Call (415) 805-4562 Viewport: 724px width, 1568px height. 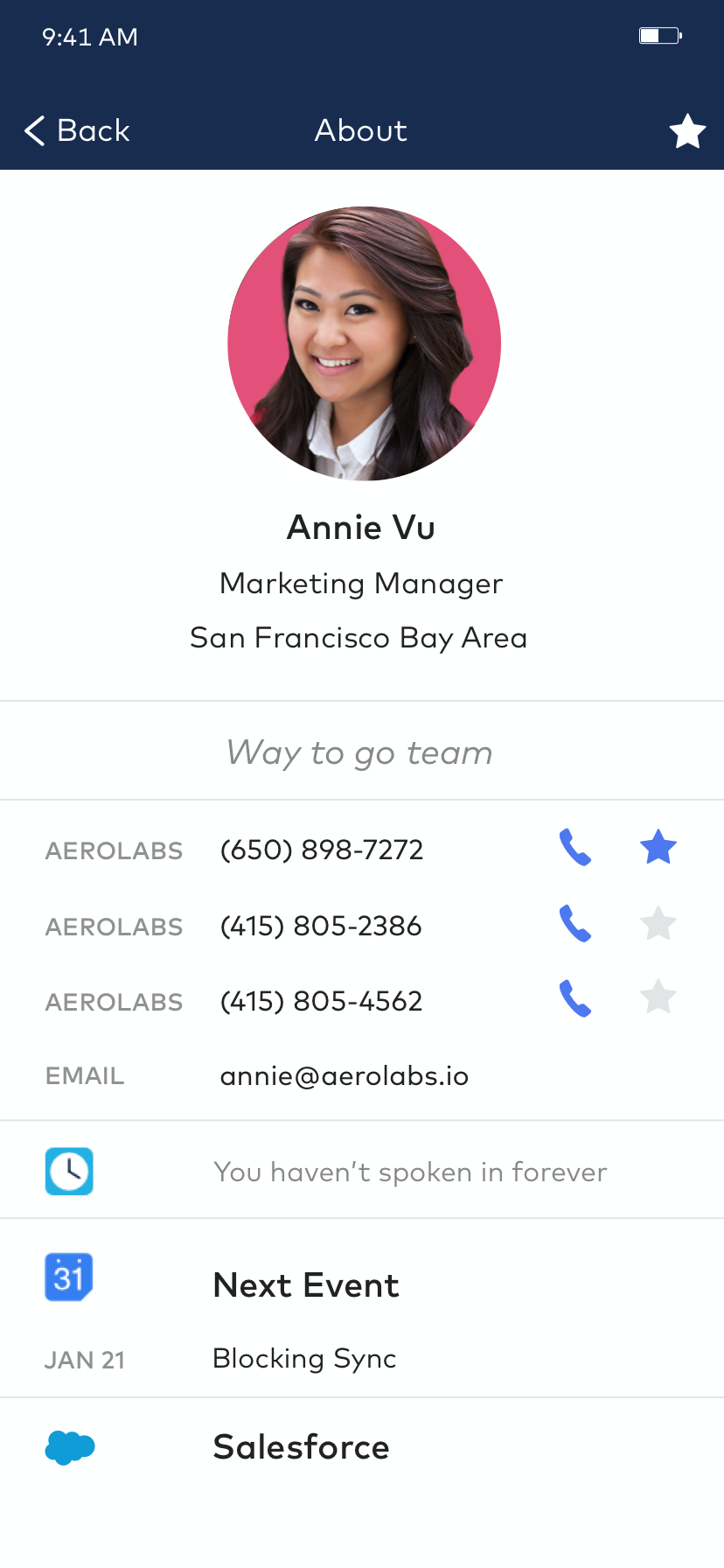575,998
